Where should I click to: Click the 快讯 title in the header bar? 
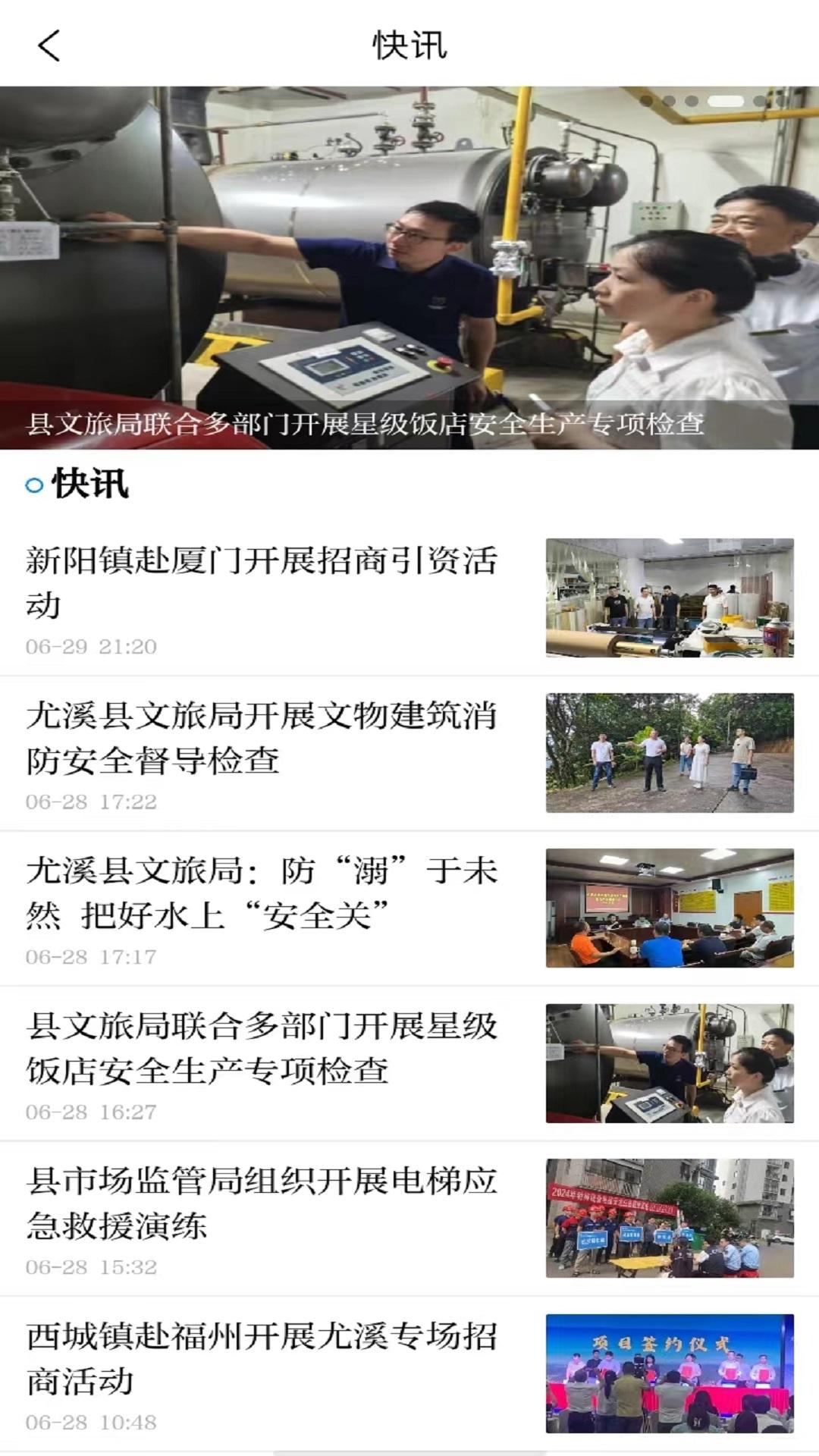pyautogui.click(x=409, y=47)
